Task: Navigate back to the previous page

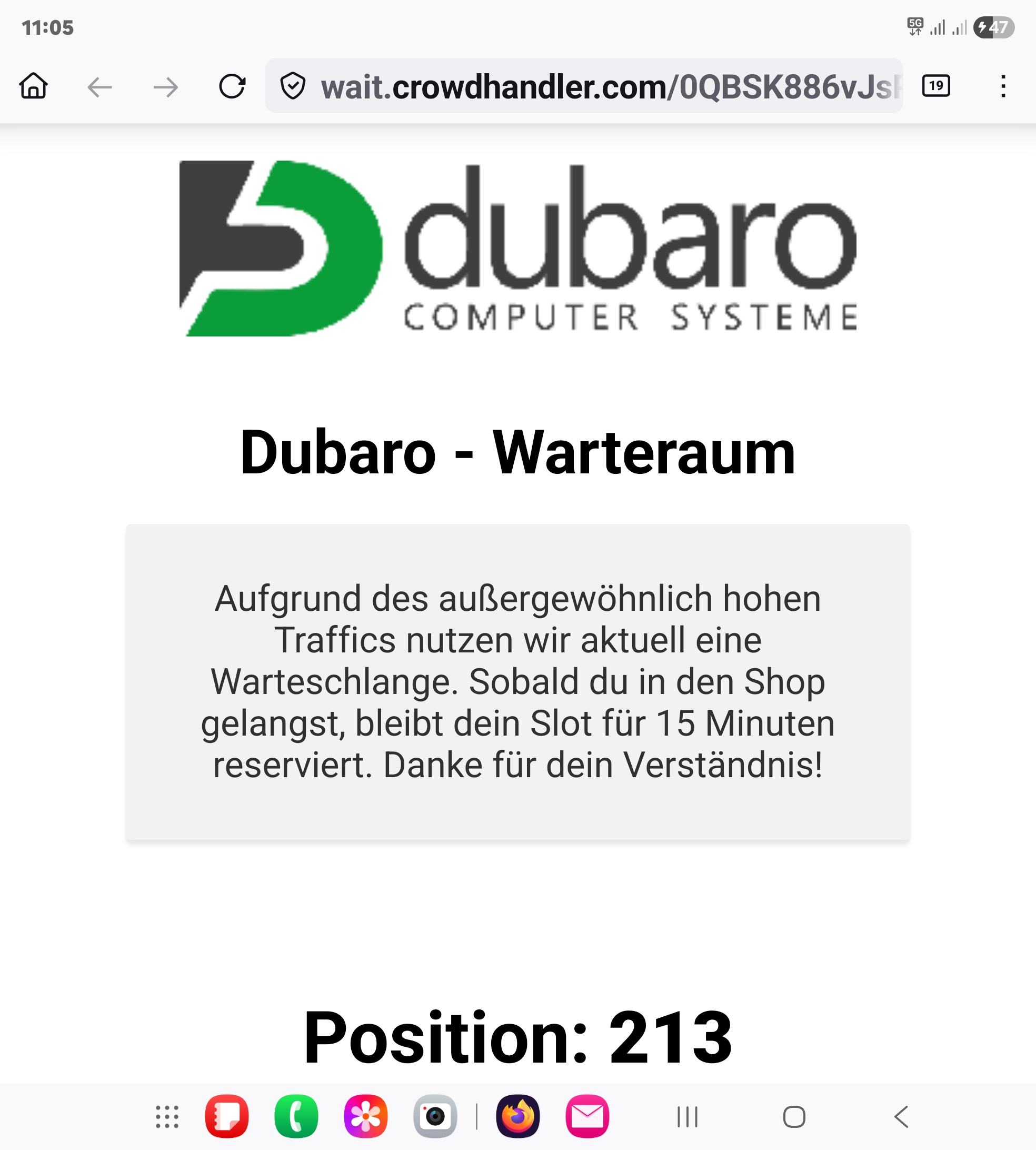Action: 99,87
